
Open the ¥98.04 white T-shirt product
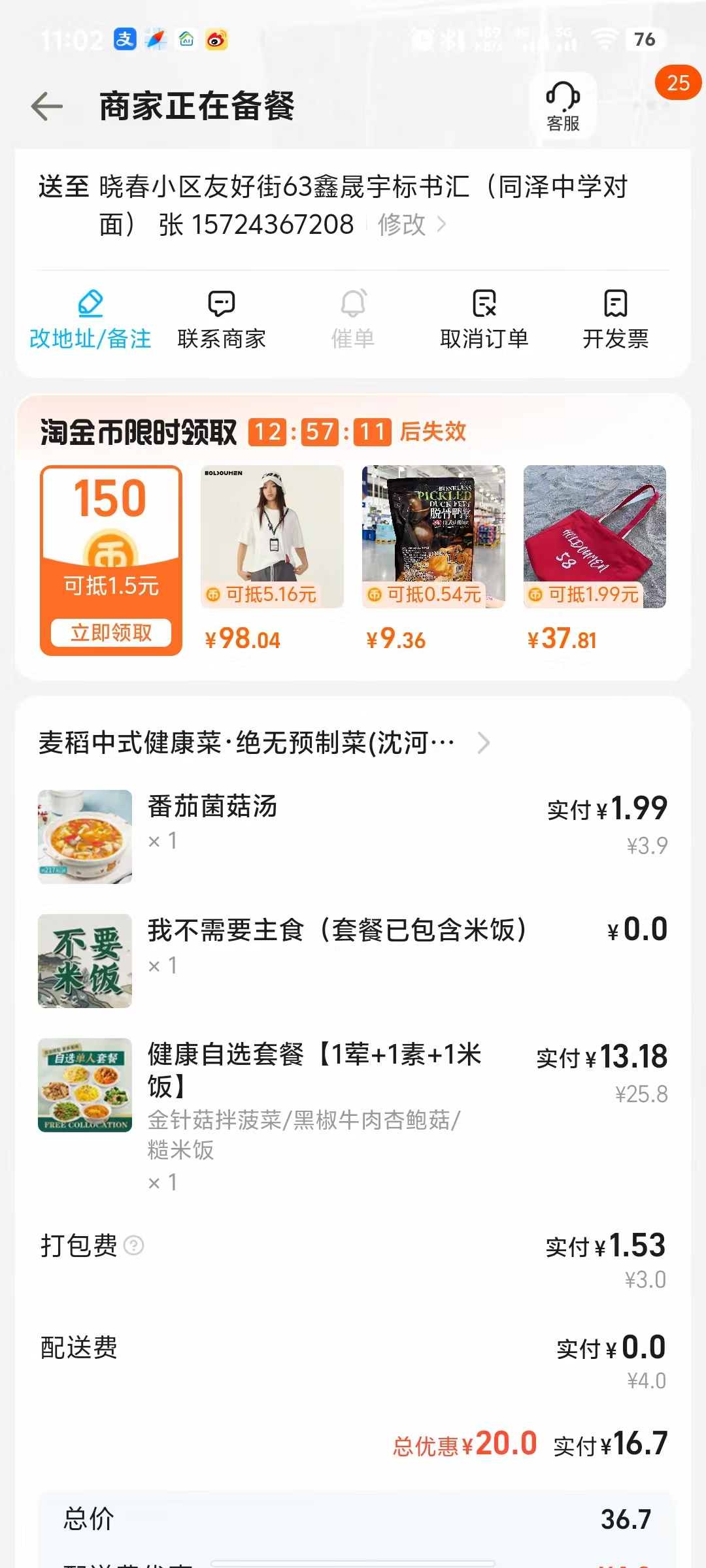(272, 537)
